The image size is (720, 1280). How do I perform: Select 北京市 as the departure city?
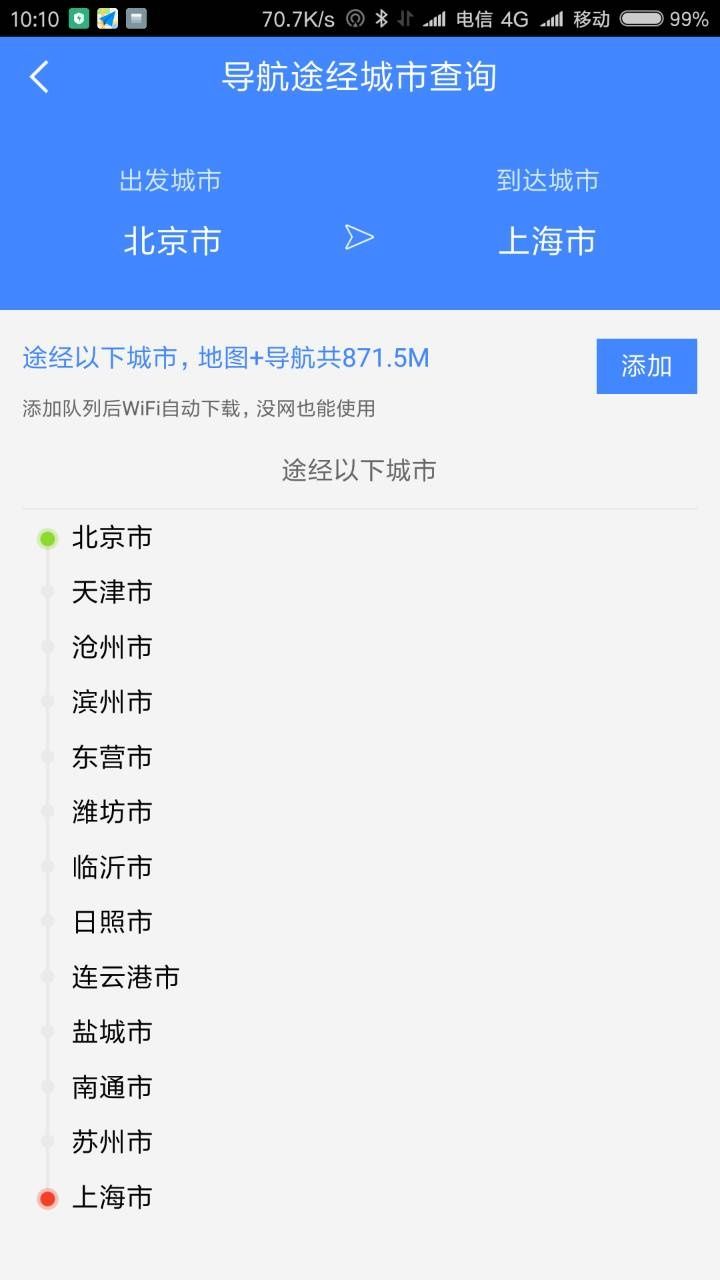(171, 240)
